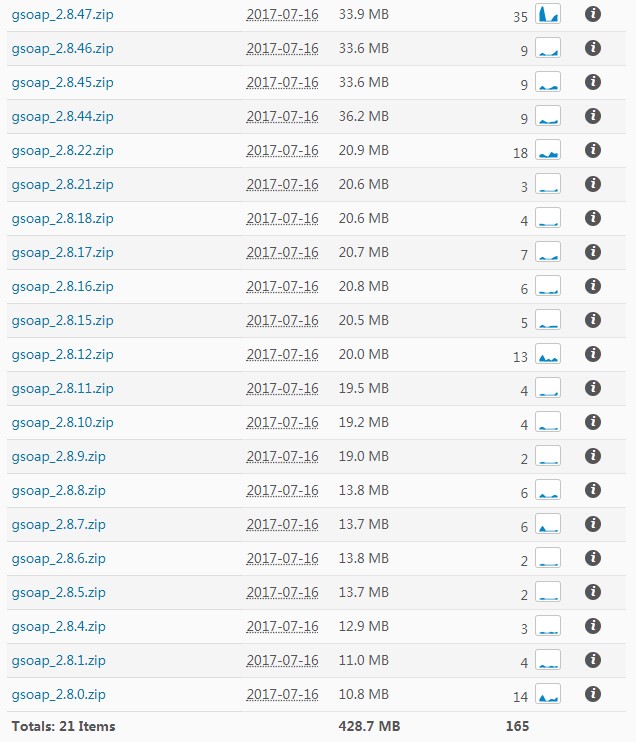Download gsoap_2.8.11.zip
The width and height of the screenshot is (636, 742).
pyautogui.click(x=62, y=388)
